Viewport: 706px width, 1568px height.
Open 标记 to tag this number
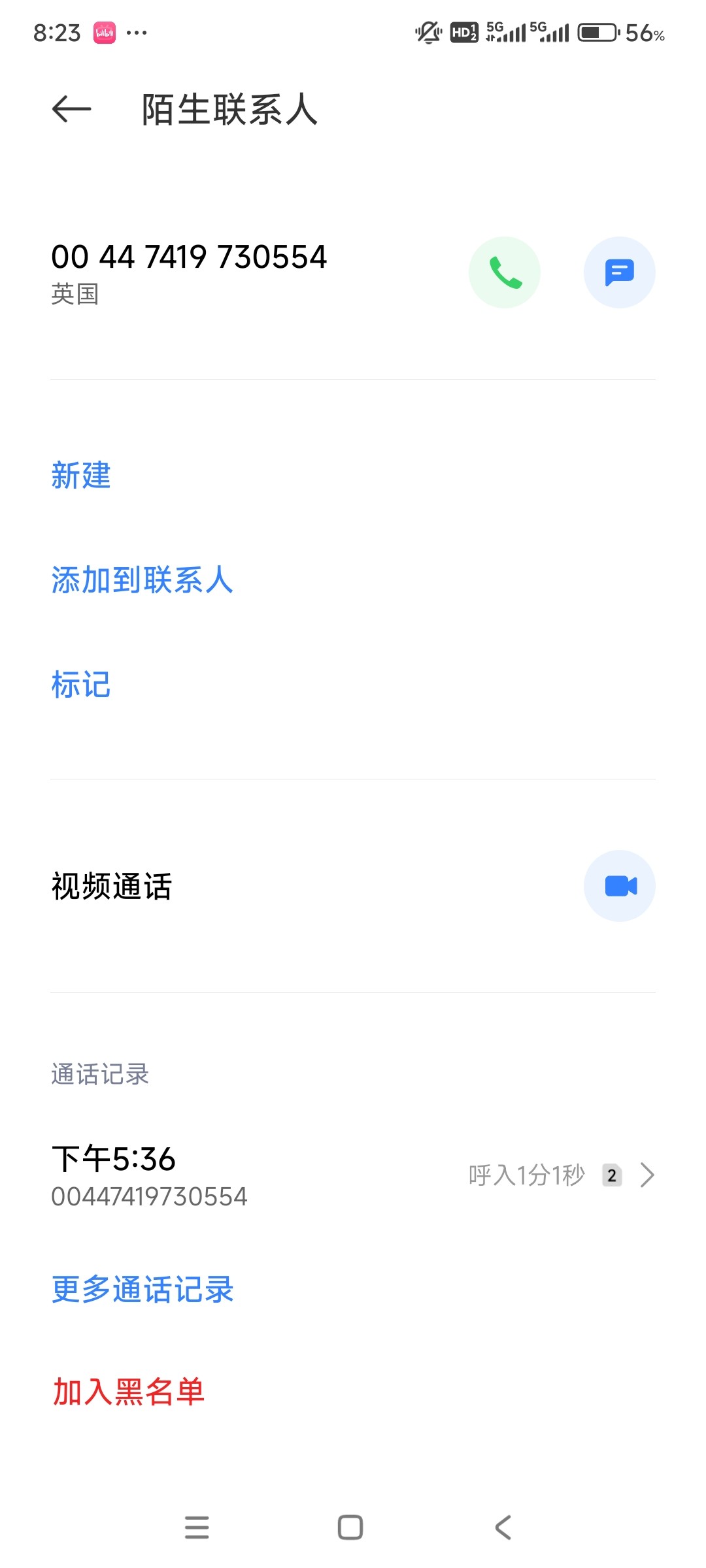[81, 685]
